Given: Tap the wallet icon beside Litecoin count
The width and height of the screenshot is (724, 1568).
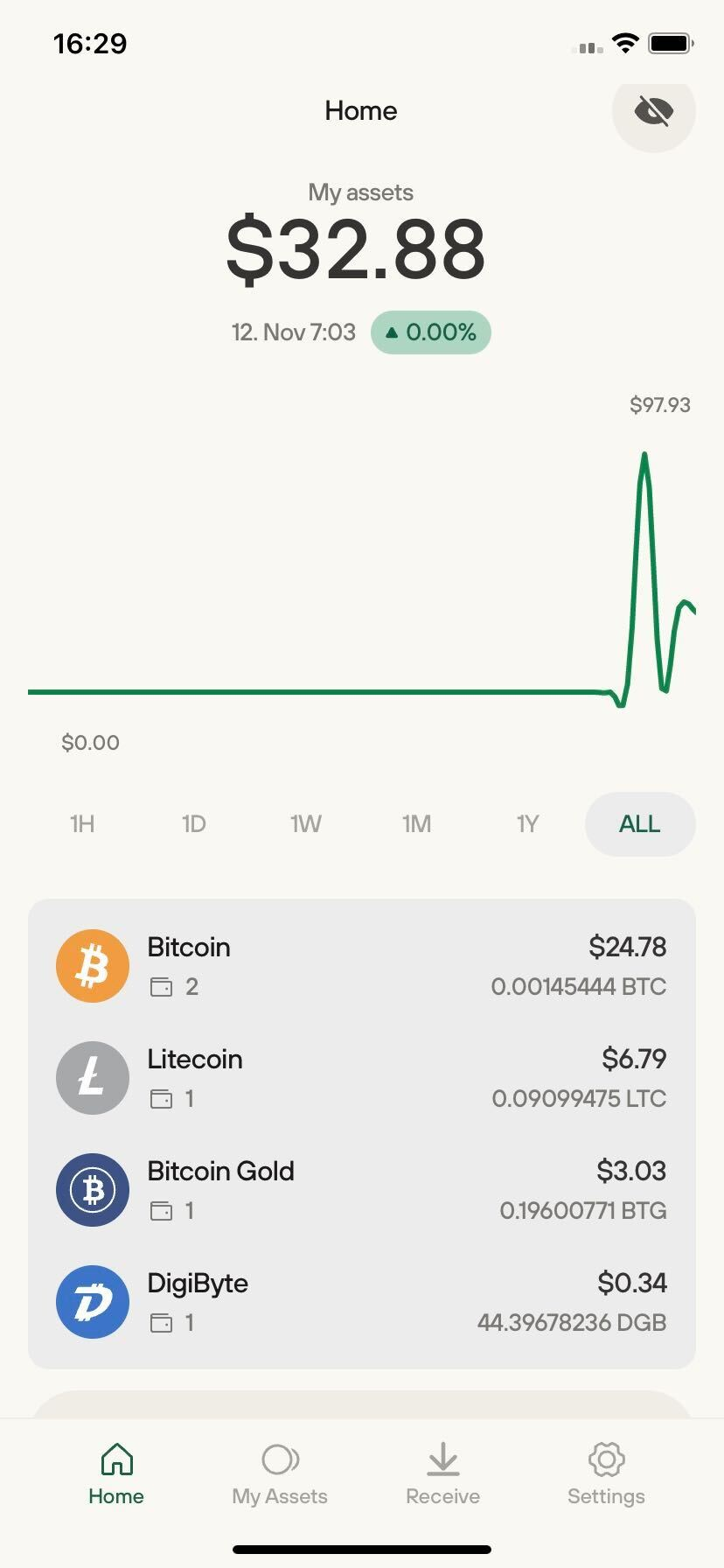Looking at the screenshot, I should (x=161, y=1098).
